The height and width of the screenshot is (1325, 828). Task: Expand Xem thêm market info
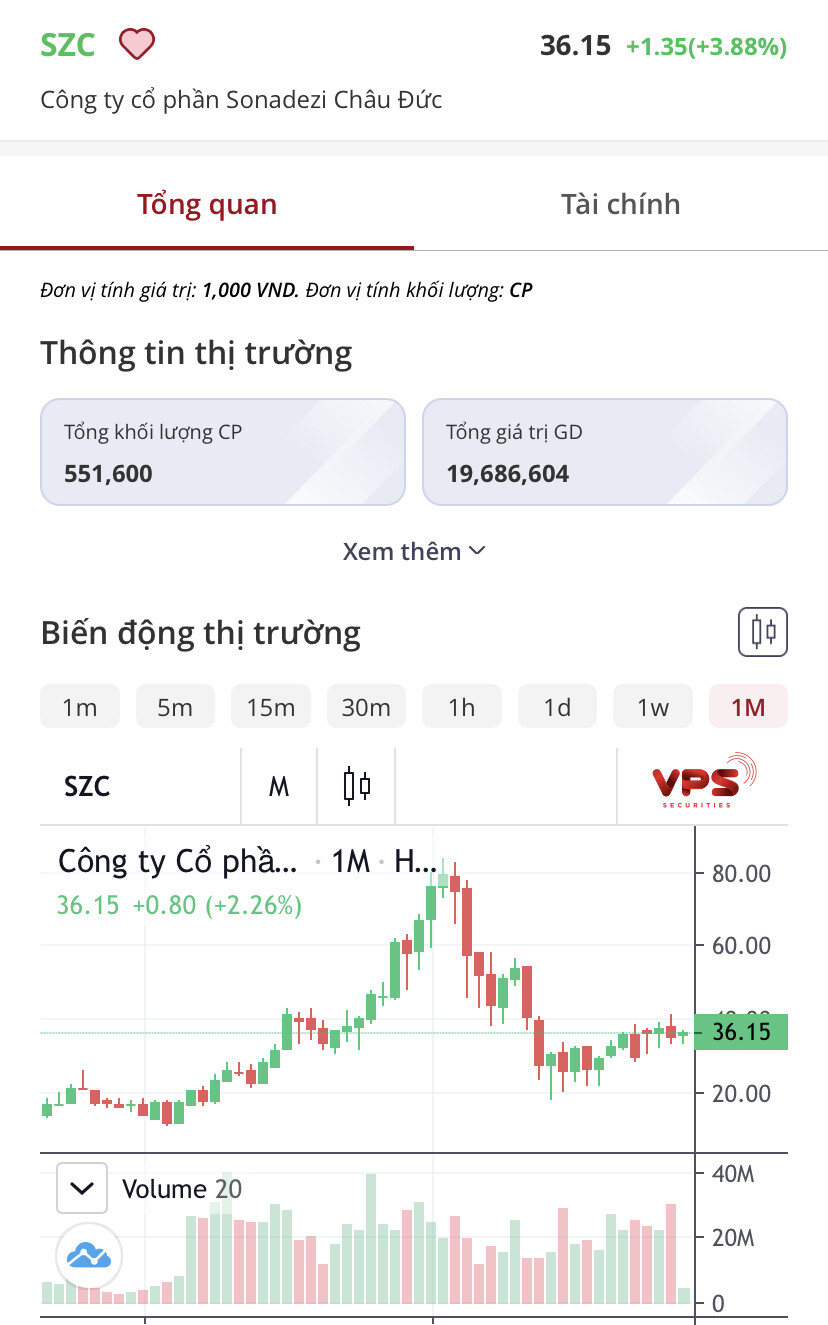pos(414,551)
